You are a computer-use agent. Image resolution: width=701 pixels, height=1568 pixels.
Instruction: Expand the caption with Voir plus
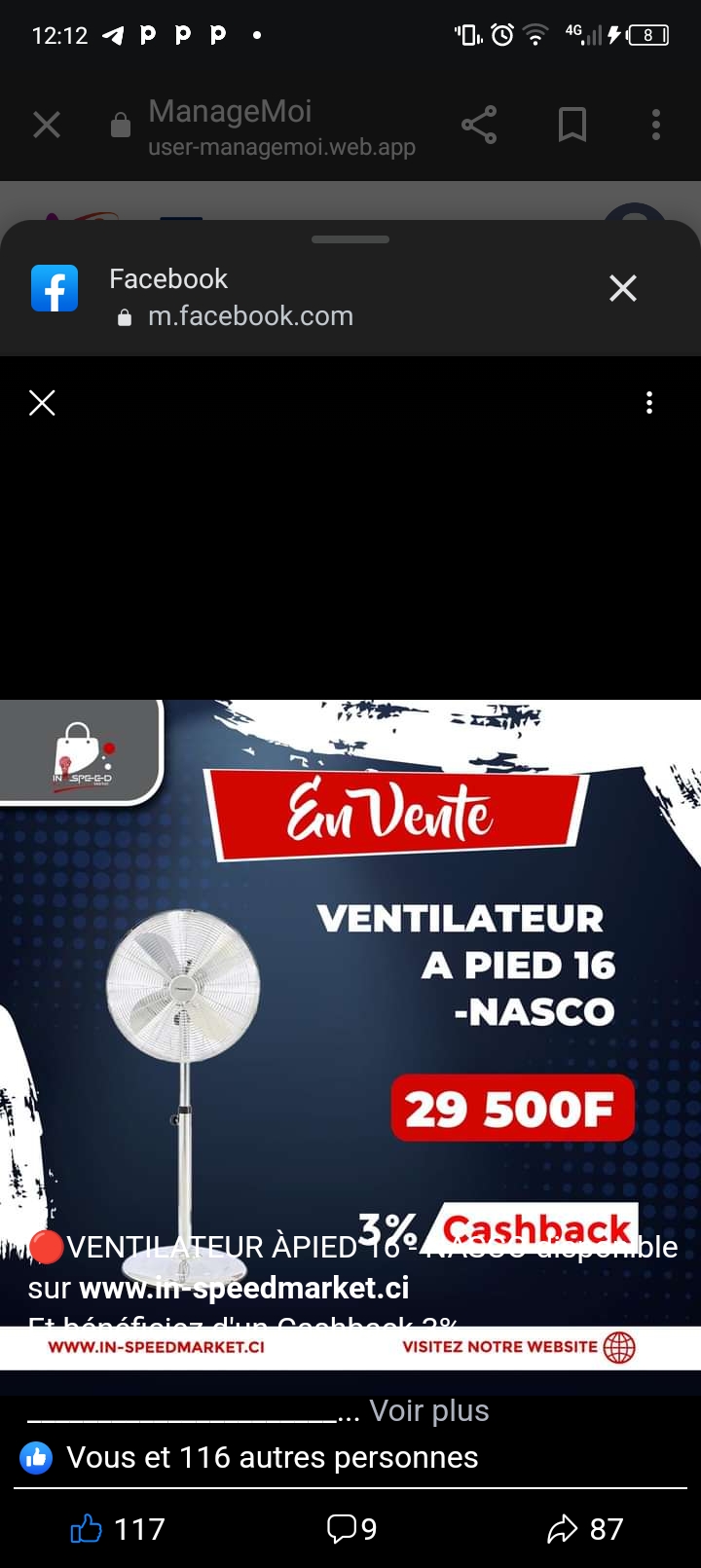(428, 1410)
